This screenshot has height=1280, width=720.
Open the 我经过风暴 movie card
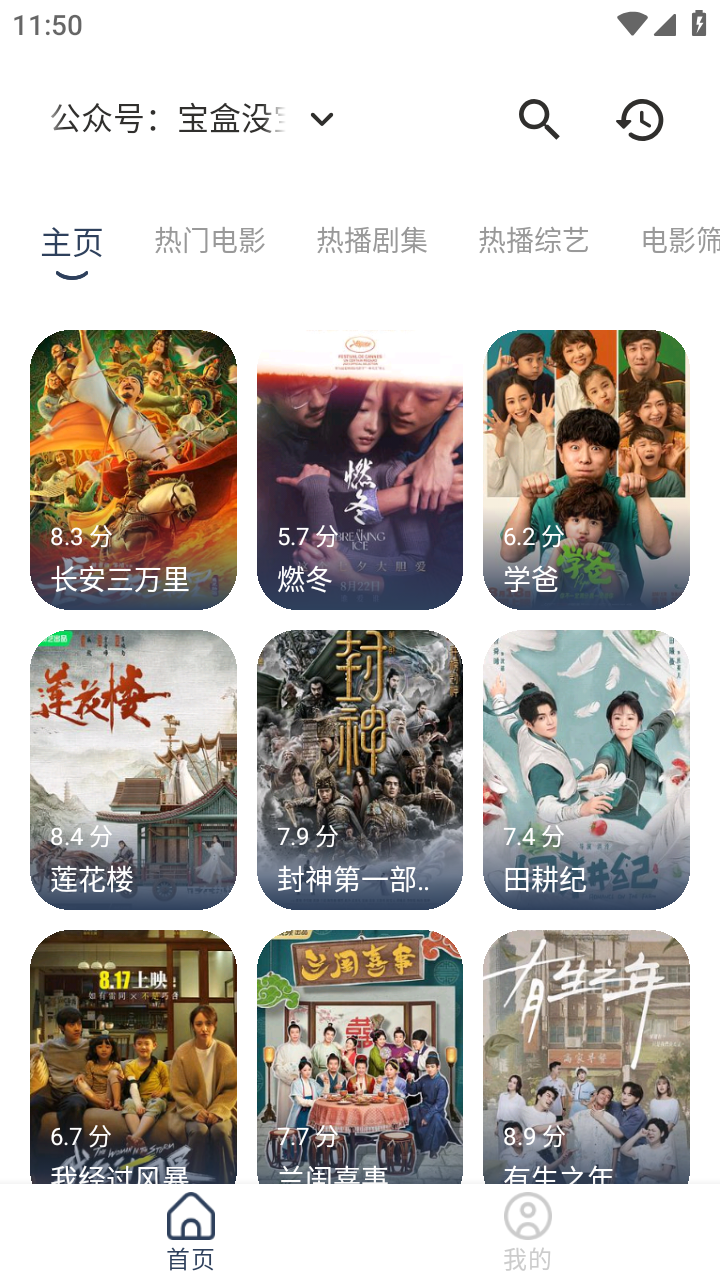pos(133,1055)
